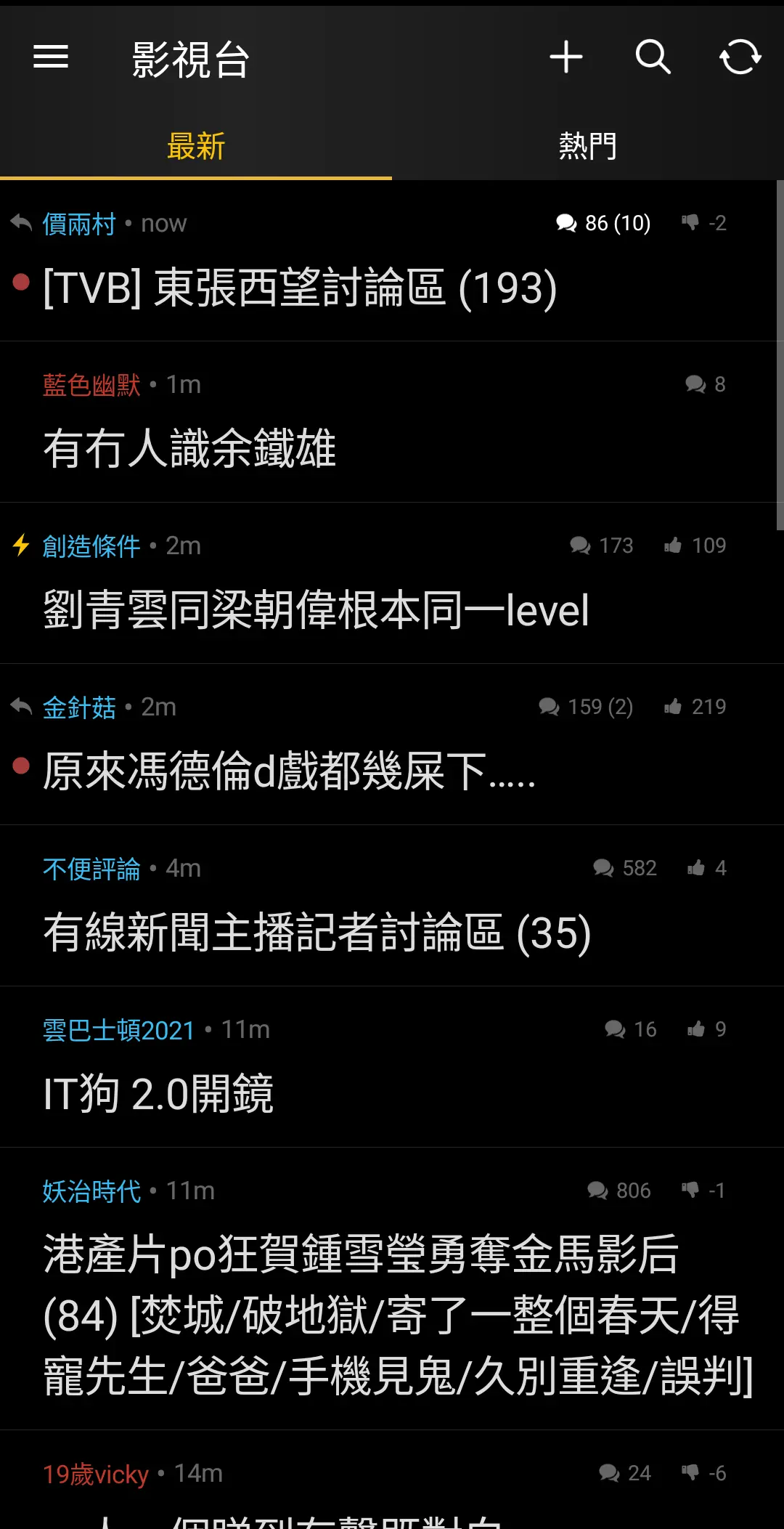Tap the thumbs-down icon showing -2 on top thread
Viewport: 784px width, 1529px height.
point(690,223)
